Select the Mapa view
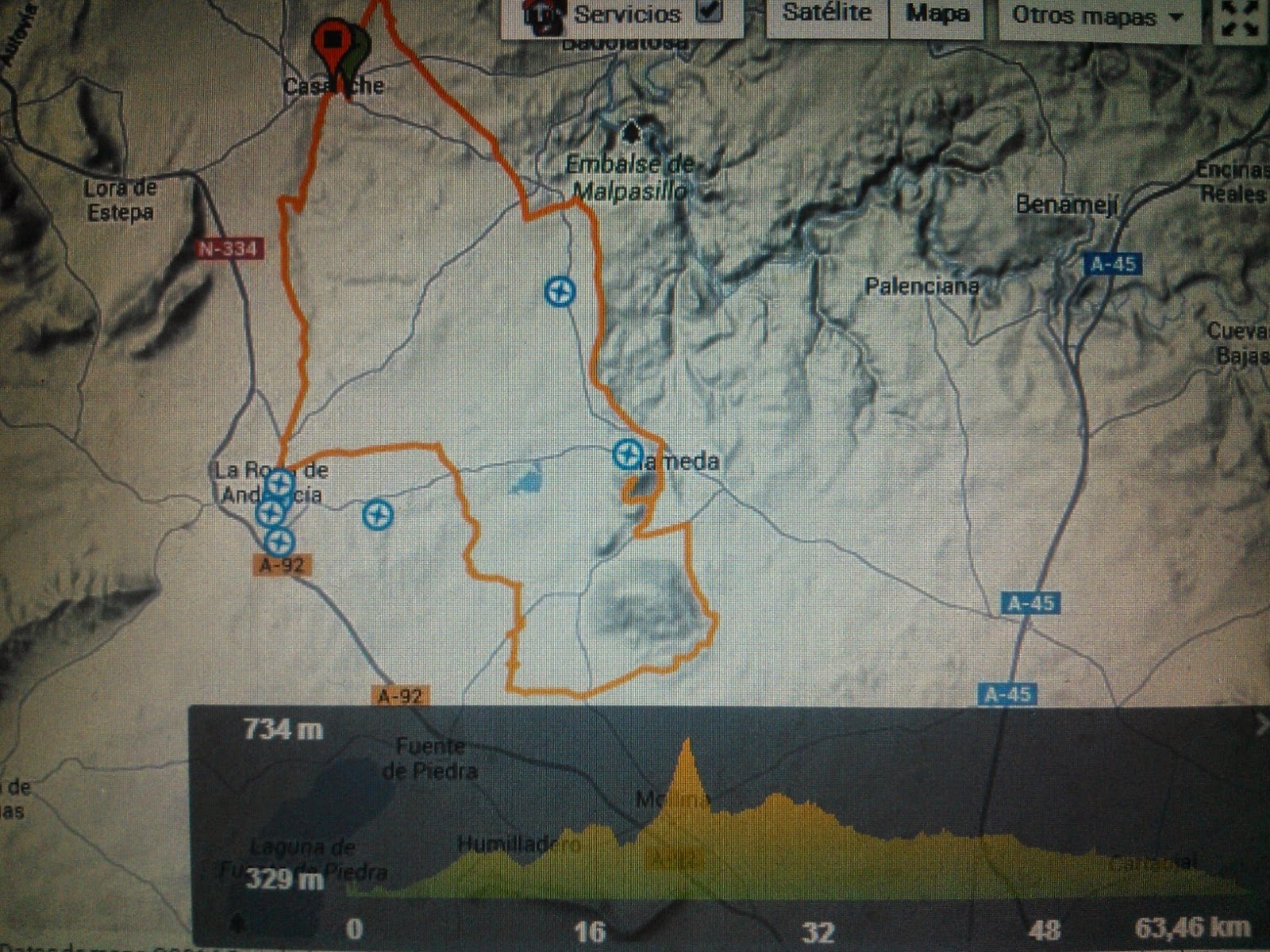This screenshot has height=952, width=1270. pyautogui.click(x=937, y=14)
